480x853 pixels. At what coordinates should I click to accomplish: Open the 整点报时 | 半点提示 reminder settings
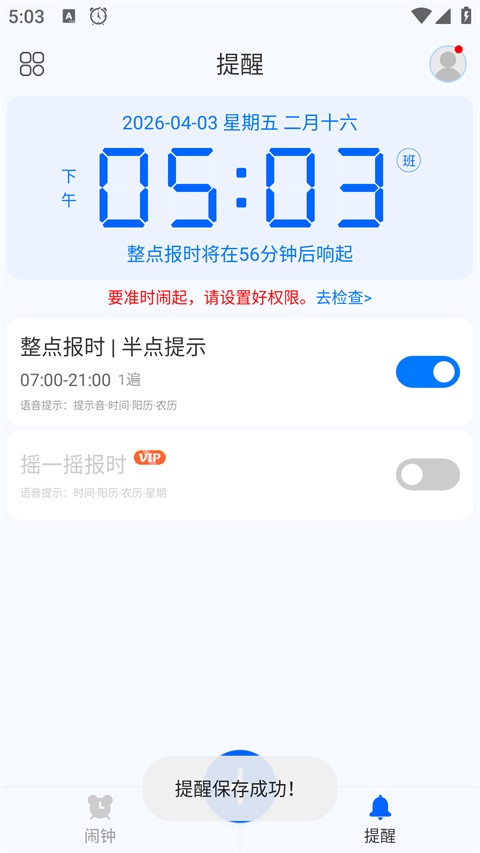pos(240,372)
